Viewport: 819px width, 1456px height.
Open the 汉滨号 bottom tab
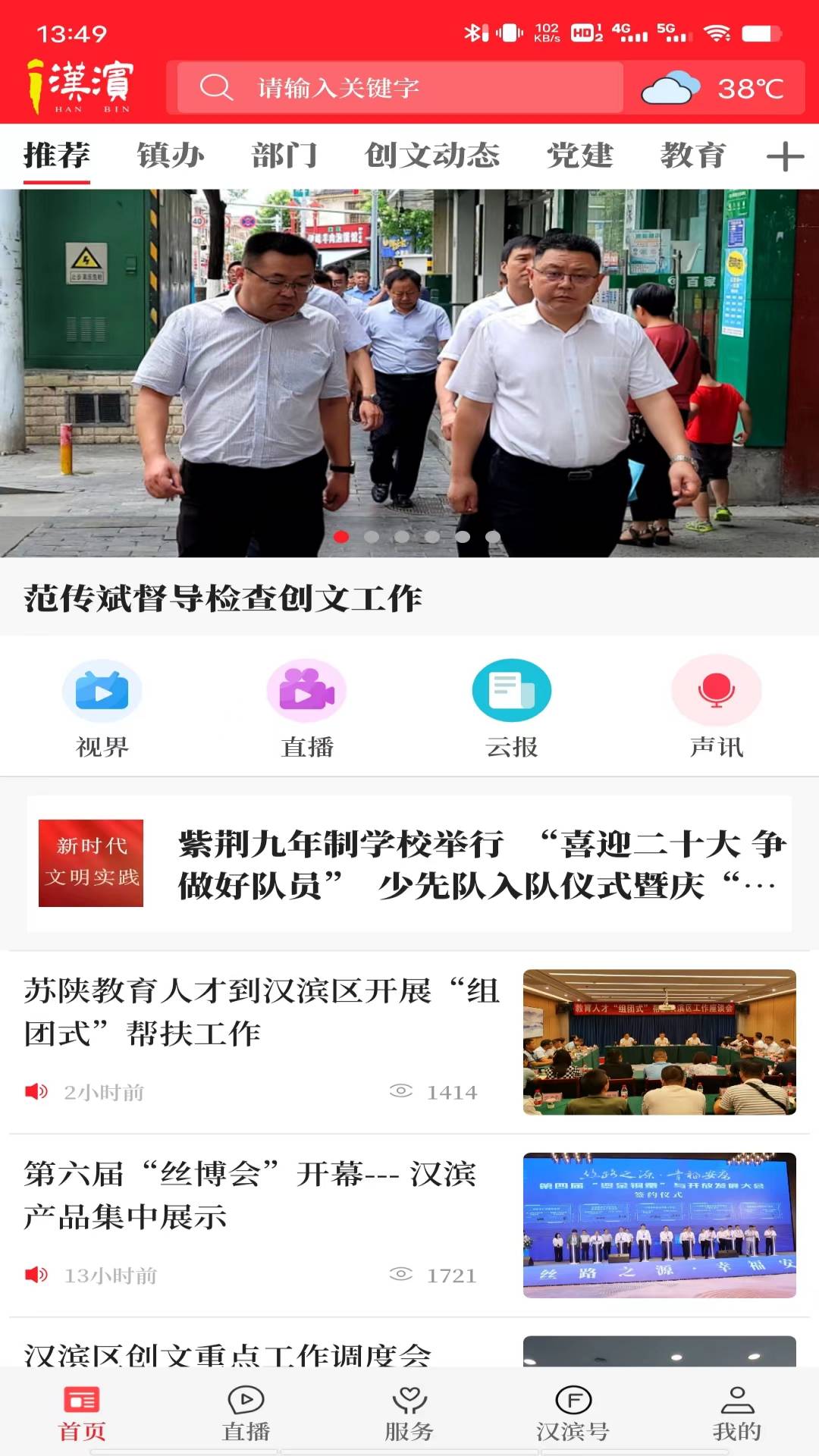[x=573, y=1414]
